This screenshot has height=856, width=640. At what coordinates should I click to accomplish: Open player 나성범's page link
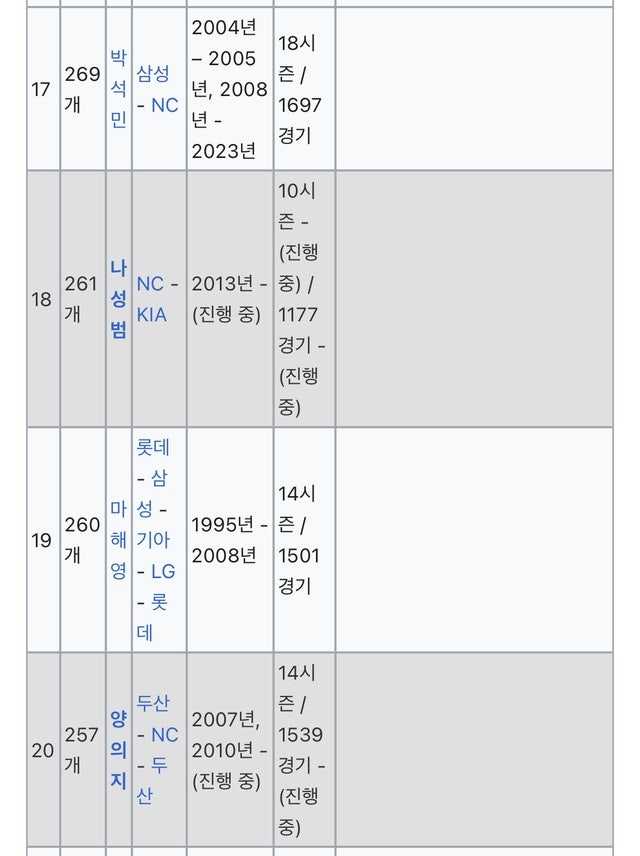pyautogui.click(x=118, y=298)
